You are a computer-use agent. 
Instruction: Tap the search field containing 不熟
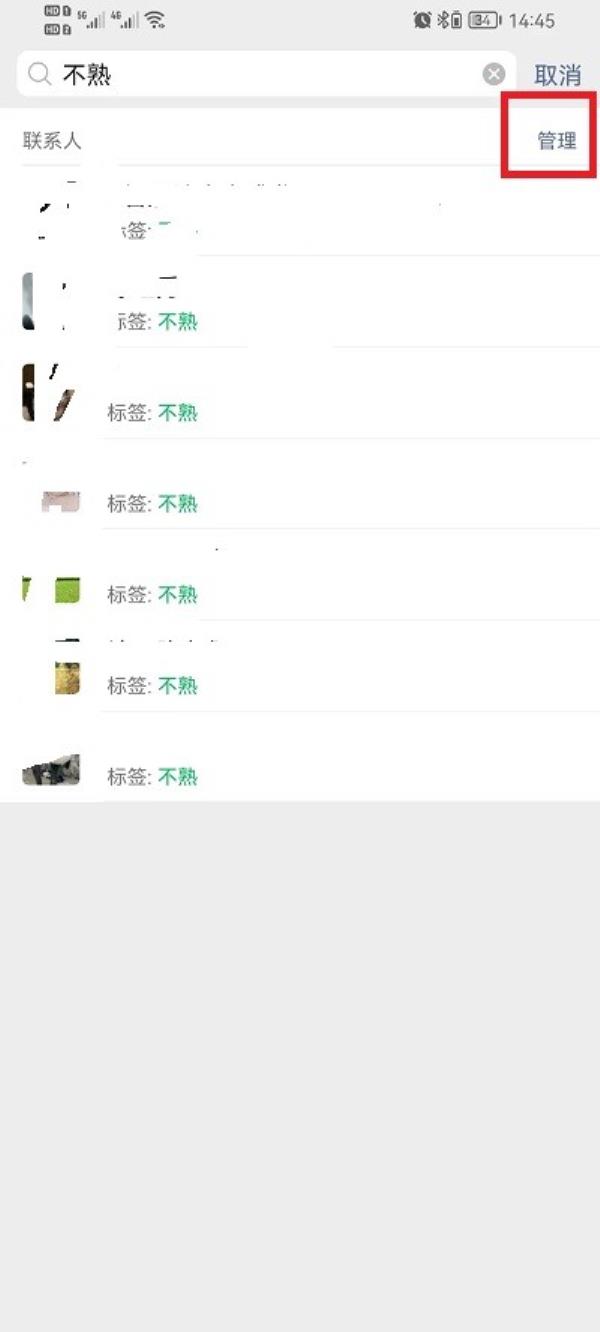pos(266,74)
